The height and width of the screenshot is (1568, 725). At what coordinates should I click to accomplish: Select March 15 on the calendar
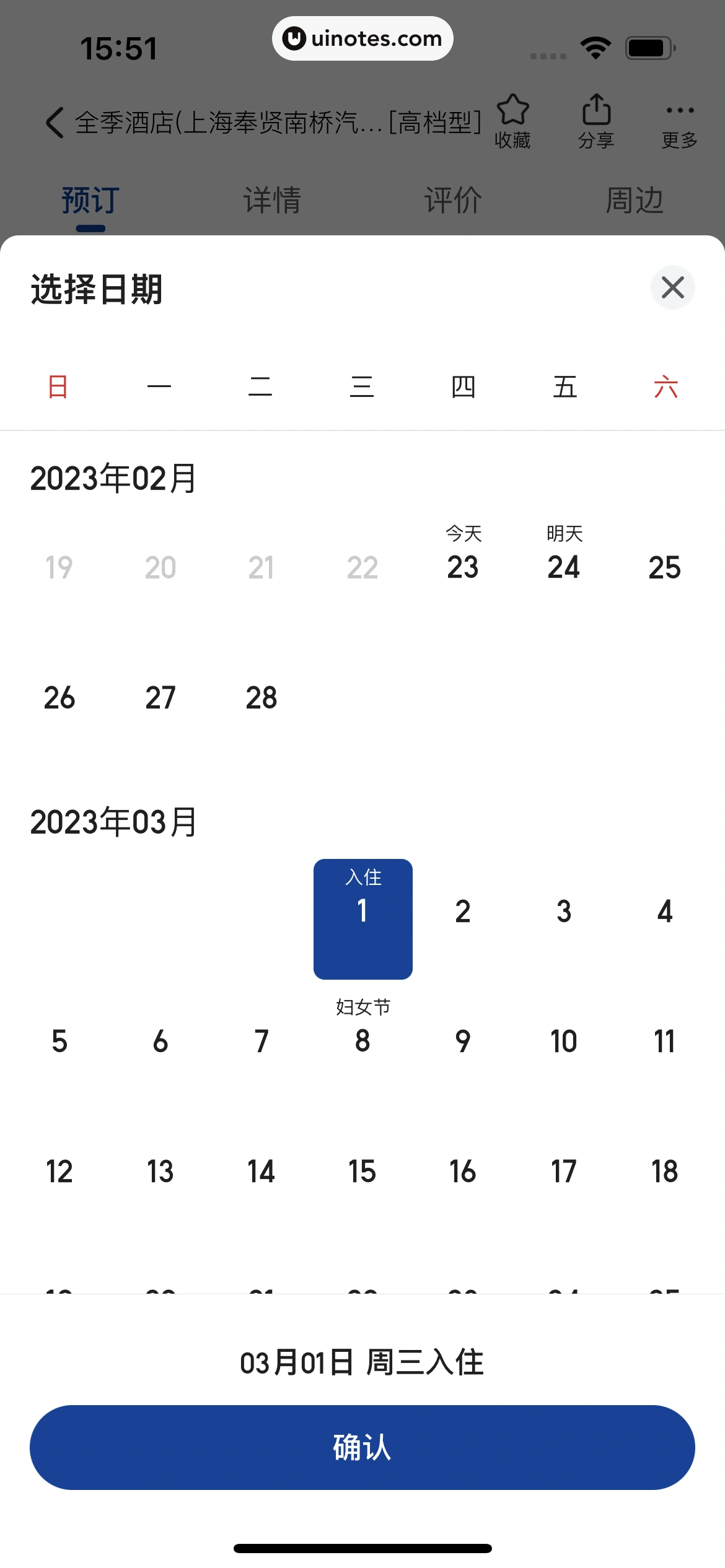362,1172
